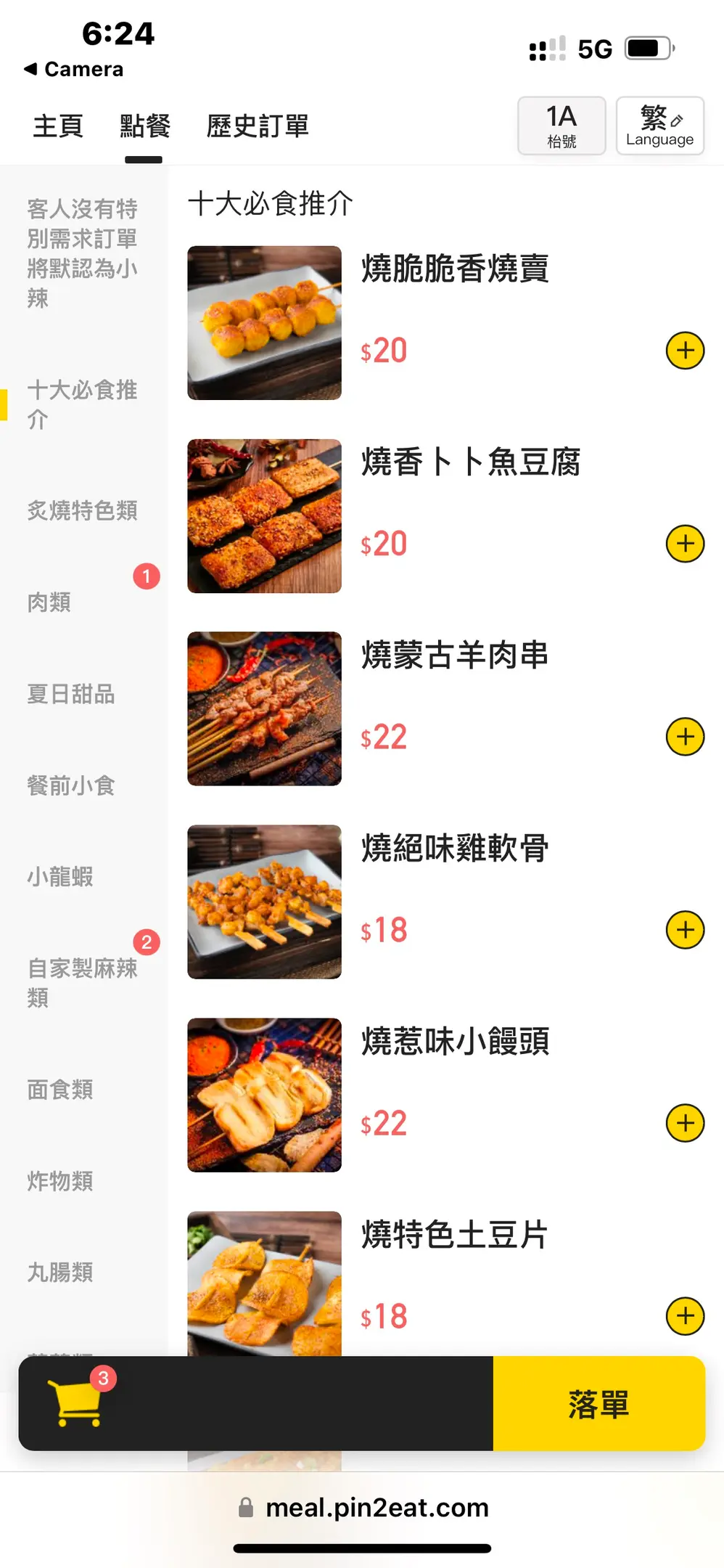This screenshot has height=1568, width=724.
Task: Tap the 1A 枱號 table number button
Action: [561, 126]
